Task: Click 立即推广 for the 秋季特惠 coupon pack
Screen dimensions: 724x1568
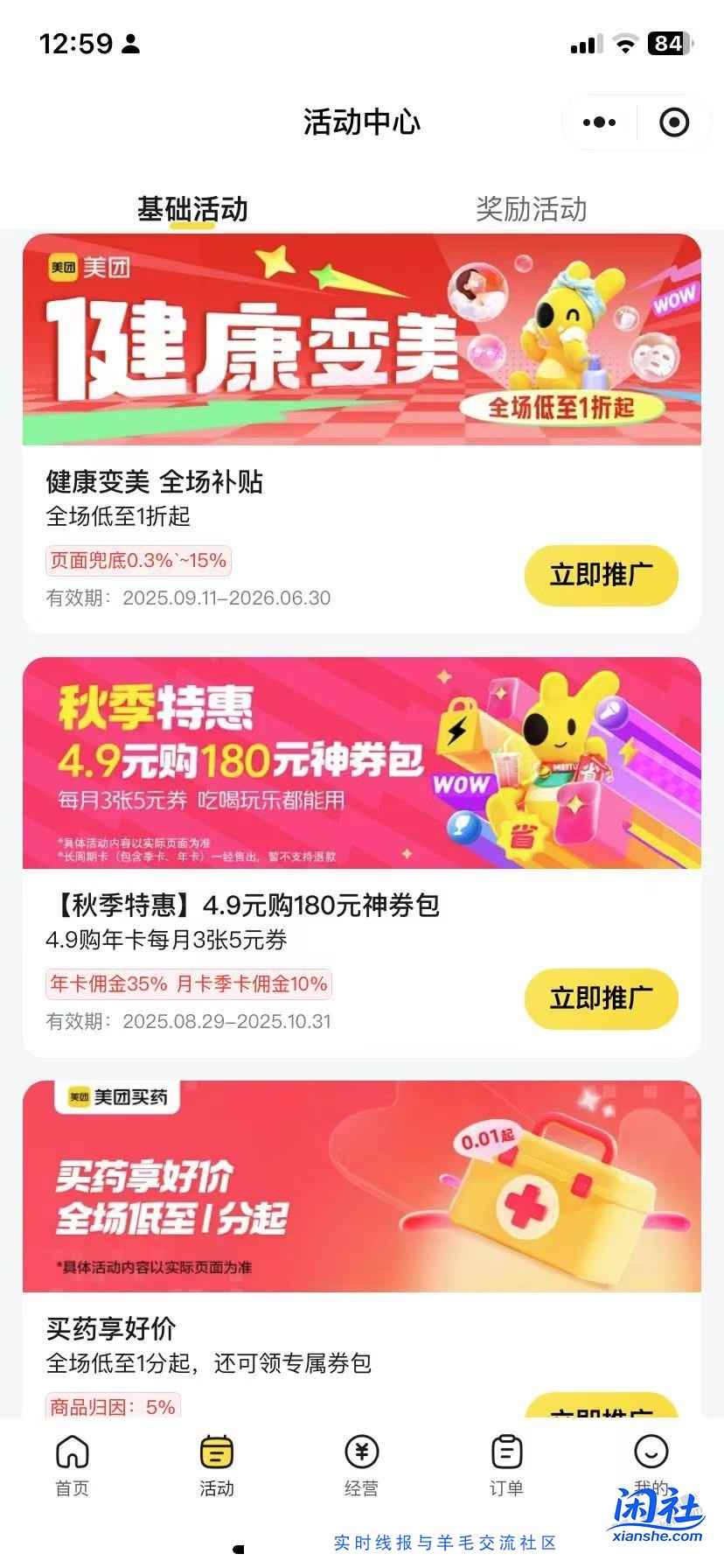Action: pos(601,999)
